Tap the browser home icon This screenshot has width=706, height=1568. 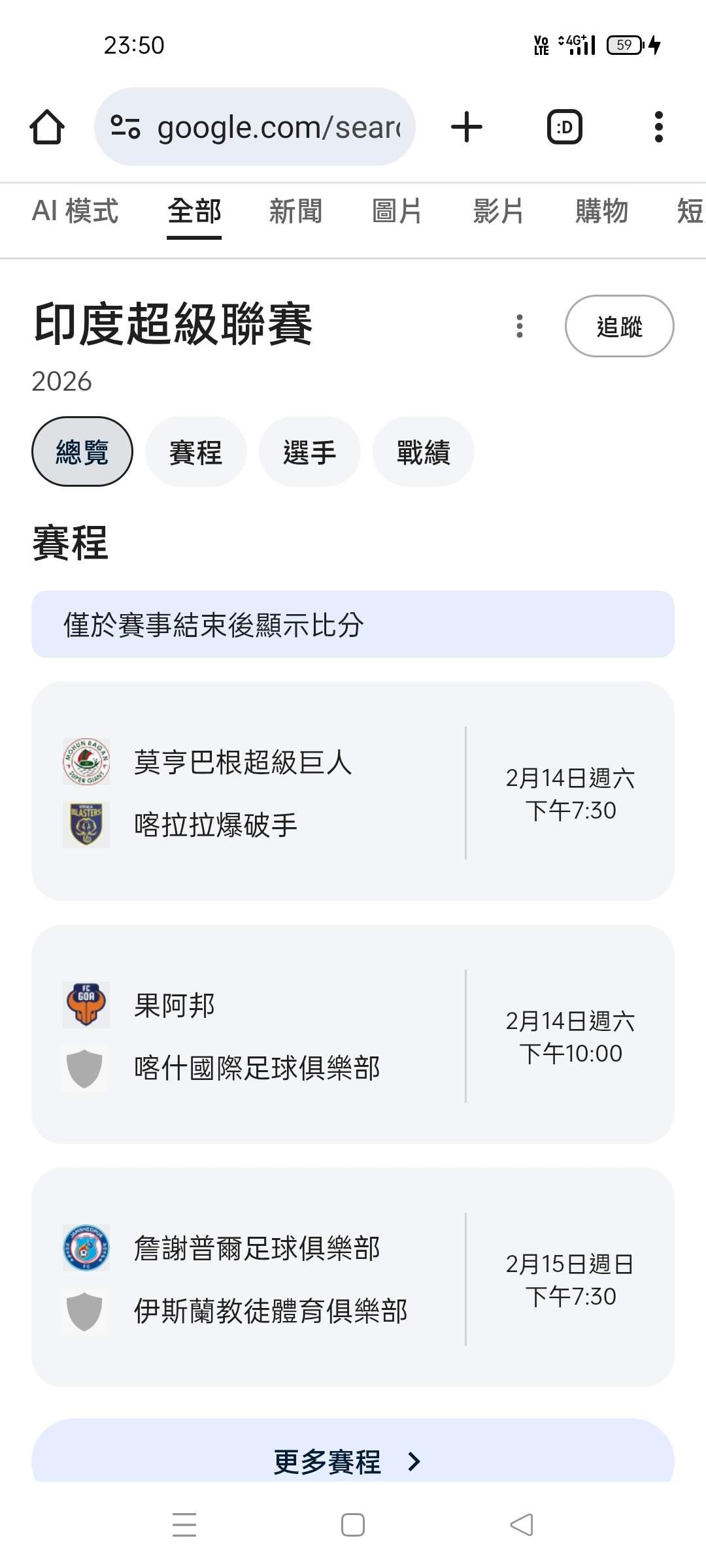pos(47,127)
